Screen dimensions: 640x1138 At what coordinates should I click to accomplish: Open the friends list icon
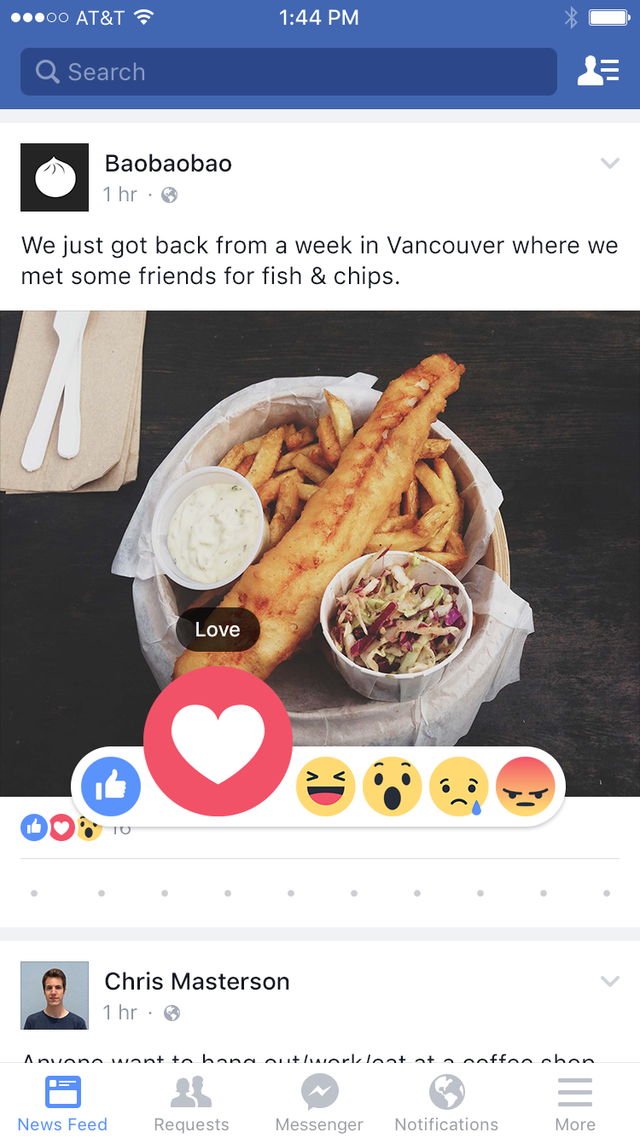598,71
